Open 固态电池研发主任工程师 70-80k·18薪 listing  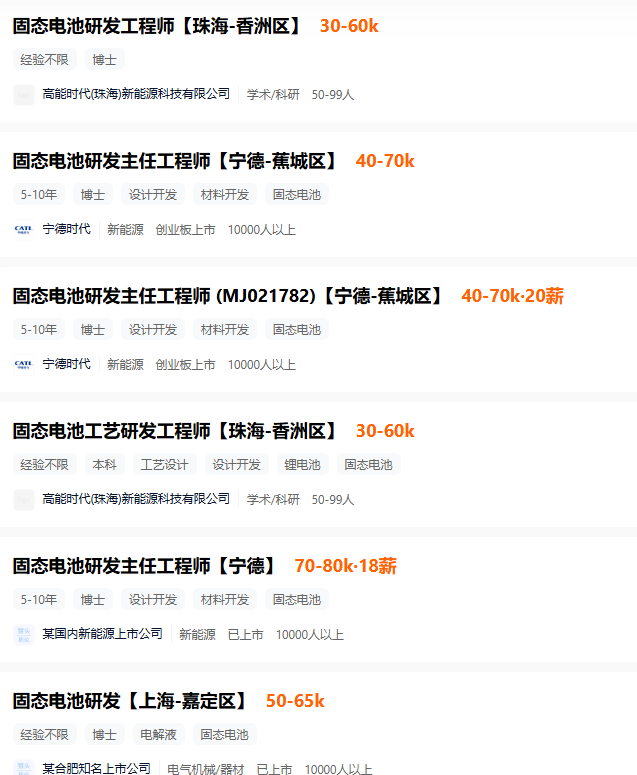point(146,566)
